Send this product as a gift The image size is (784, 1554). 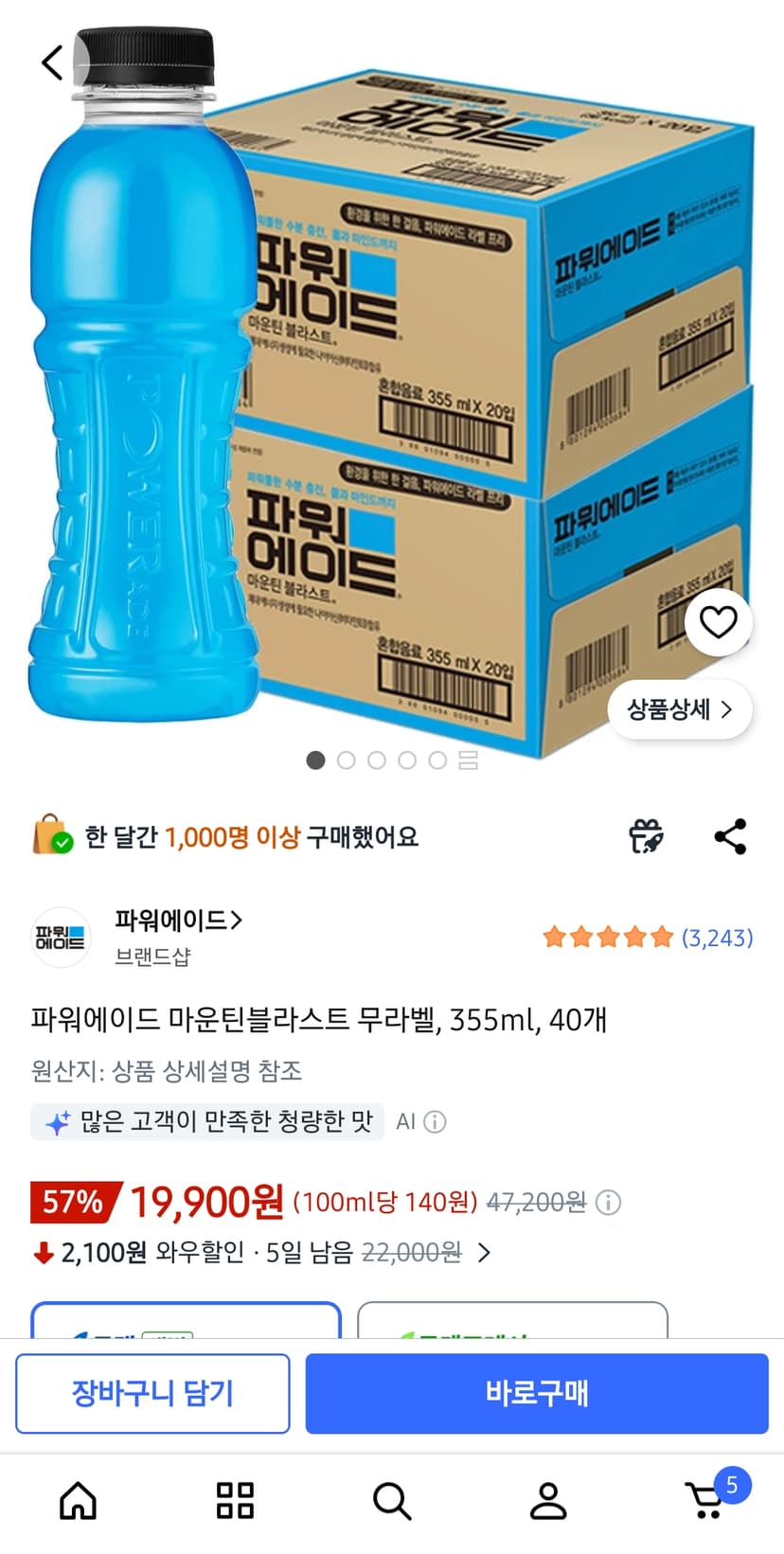[647, 836]
